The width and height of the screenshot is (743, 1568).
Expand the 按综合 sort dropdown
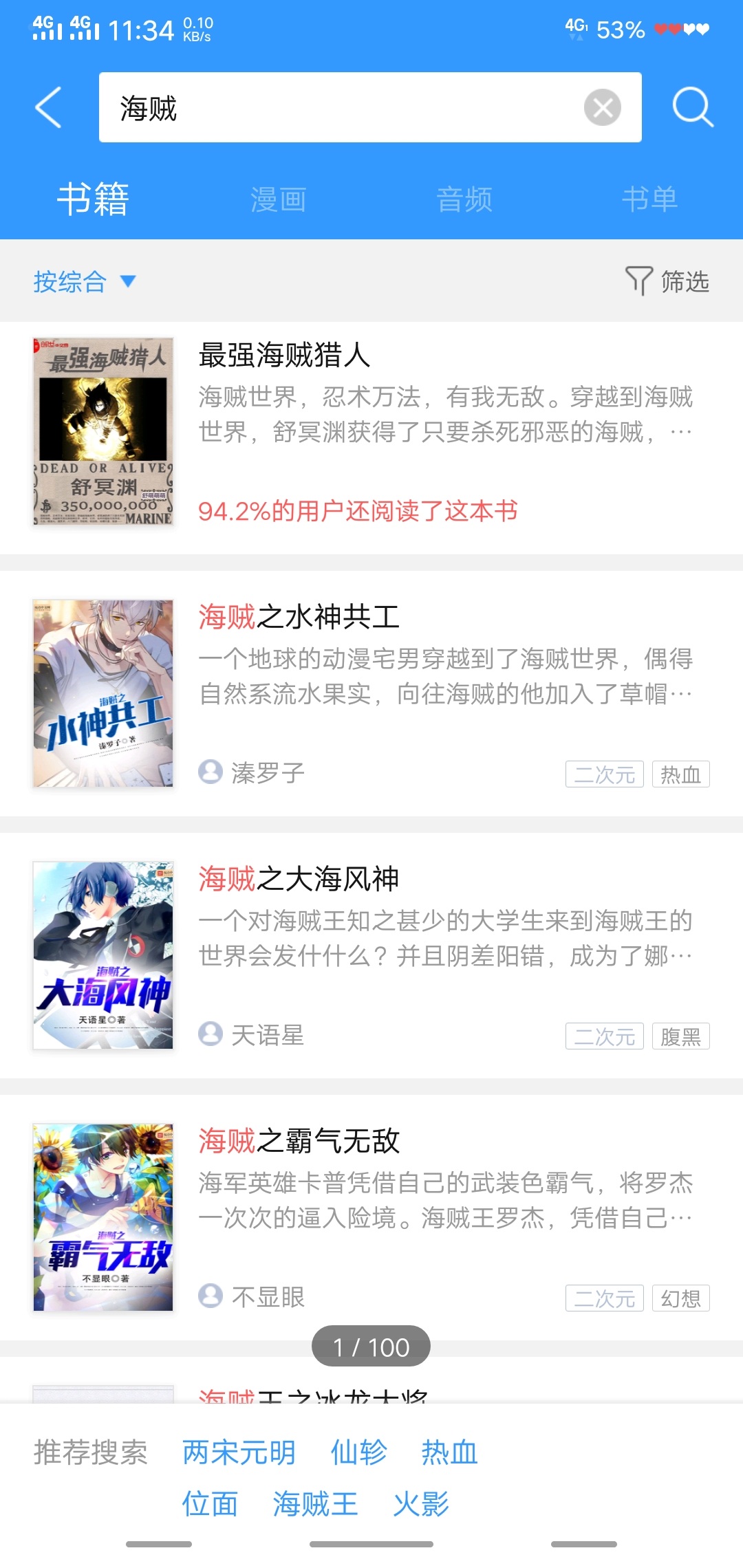[84, 281]
